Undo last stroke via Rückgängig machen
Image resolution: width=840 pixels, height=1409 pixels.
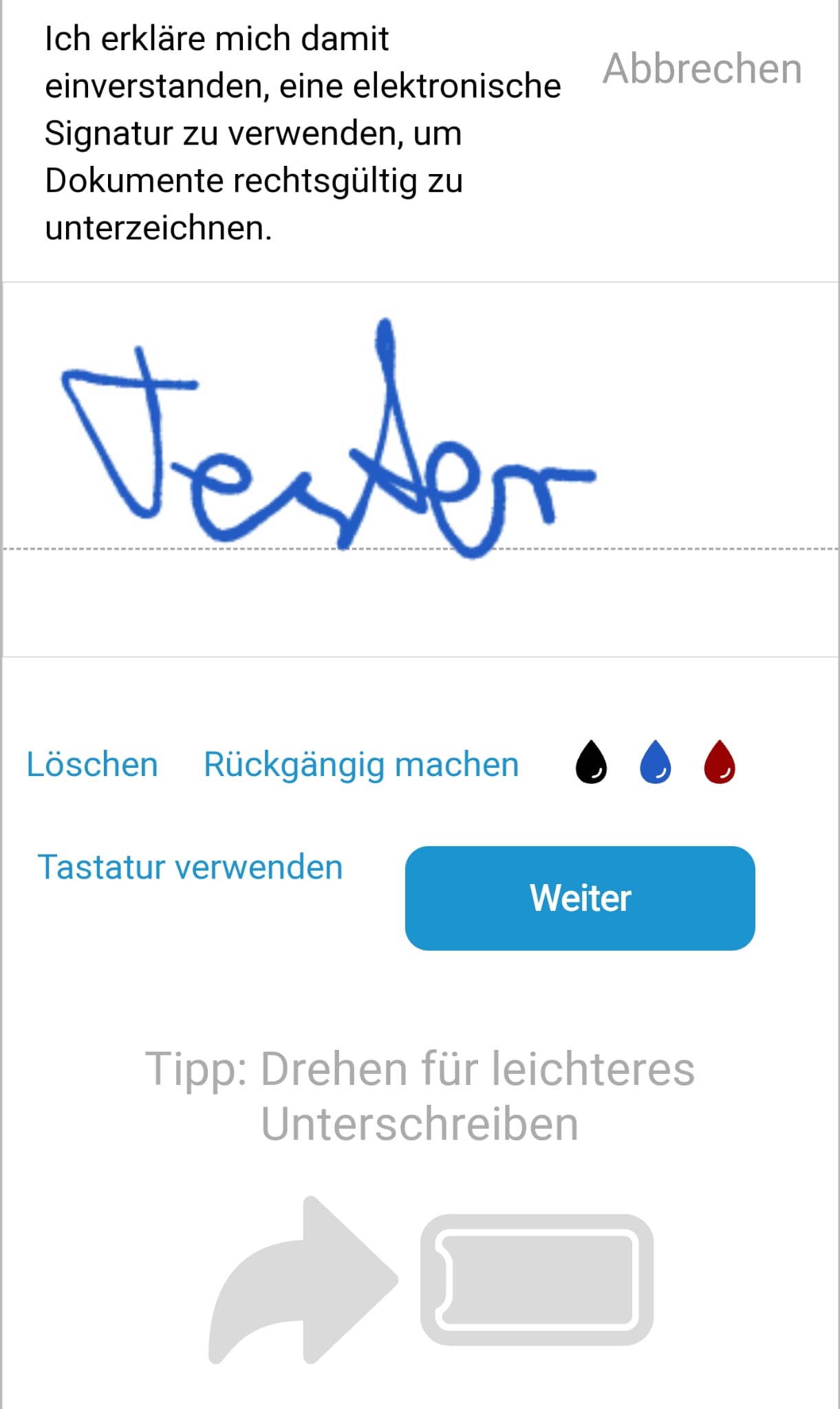(x=361, y=766)
